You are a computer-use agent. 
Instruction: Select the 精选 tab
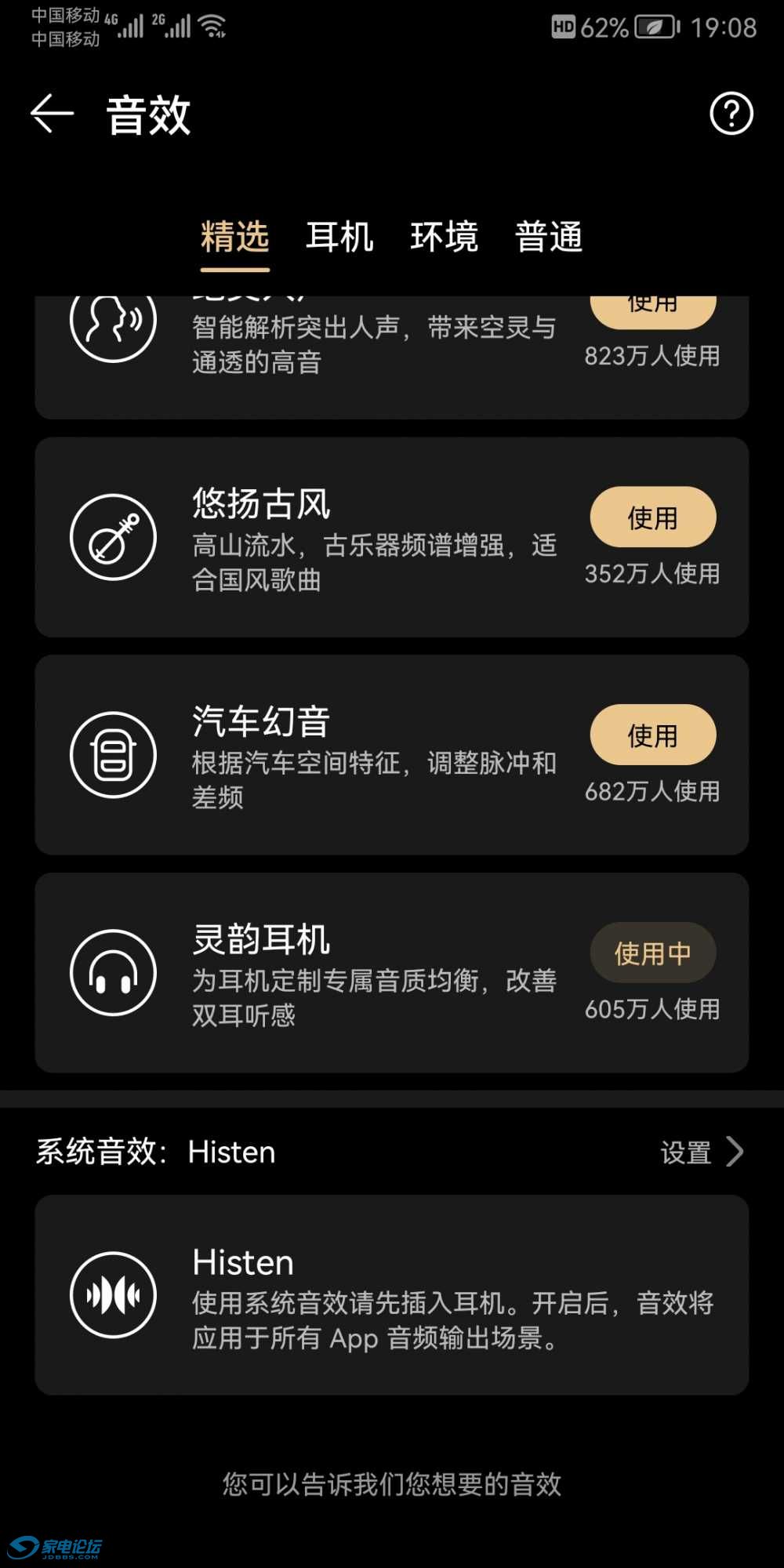pos(234,237)
